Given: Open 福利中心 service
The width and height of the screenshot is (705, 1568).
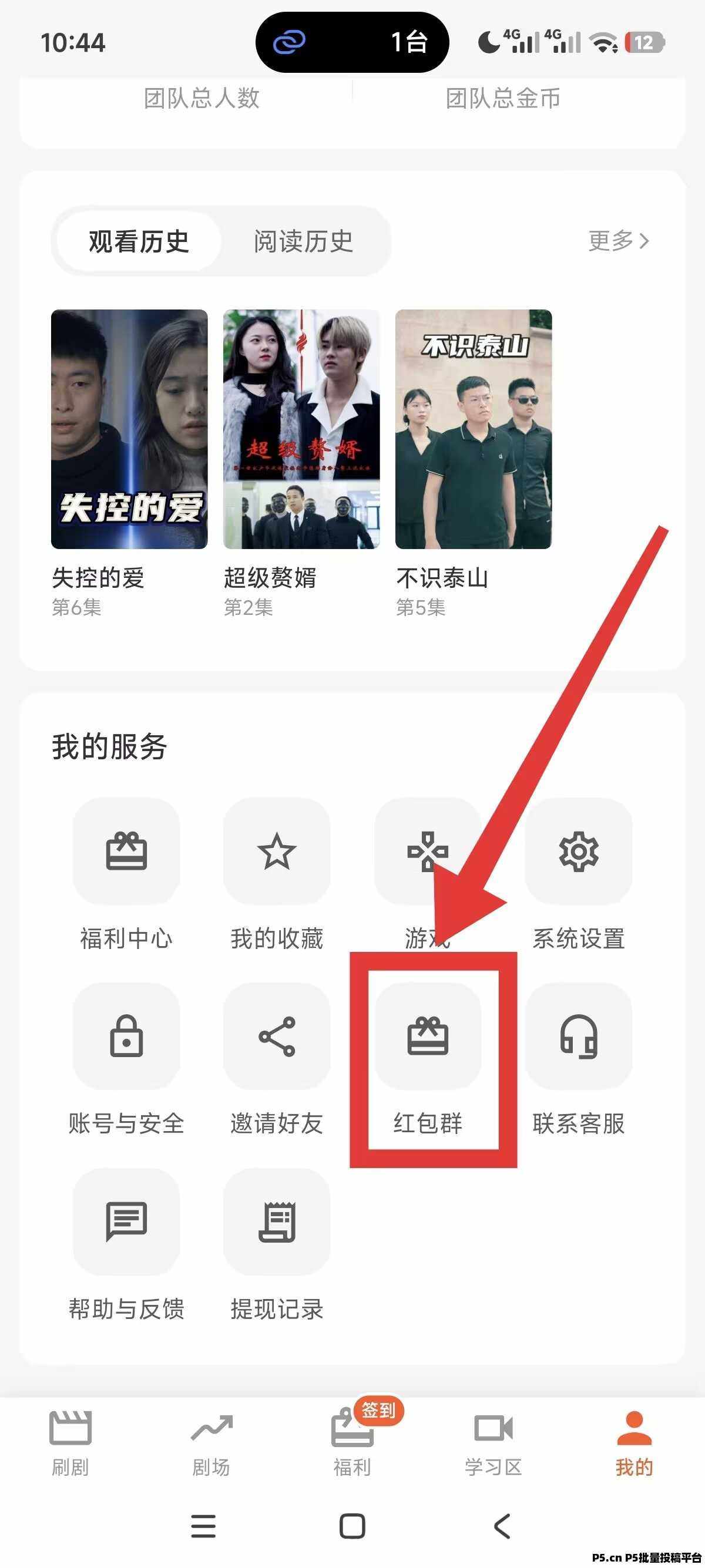Looking at the screenshot, I should (x=126, y=852).
